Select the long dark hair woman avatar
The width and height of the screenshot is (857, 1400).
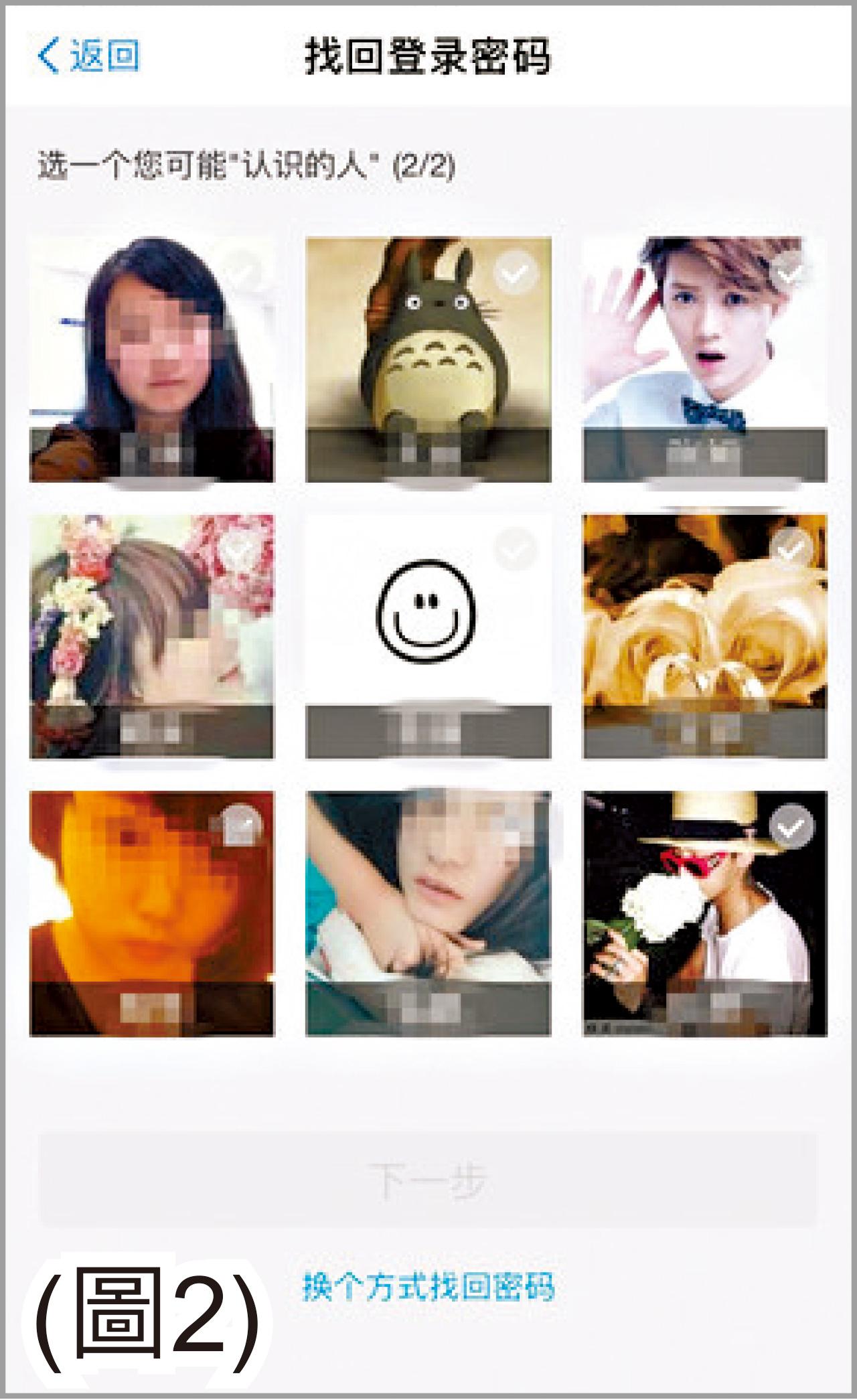click(x=152, y=360)
